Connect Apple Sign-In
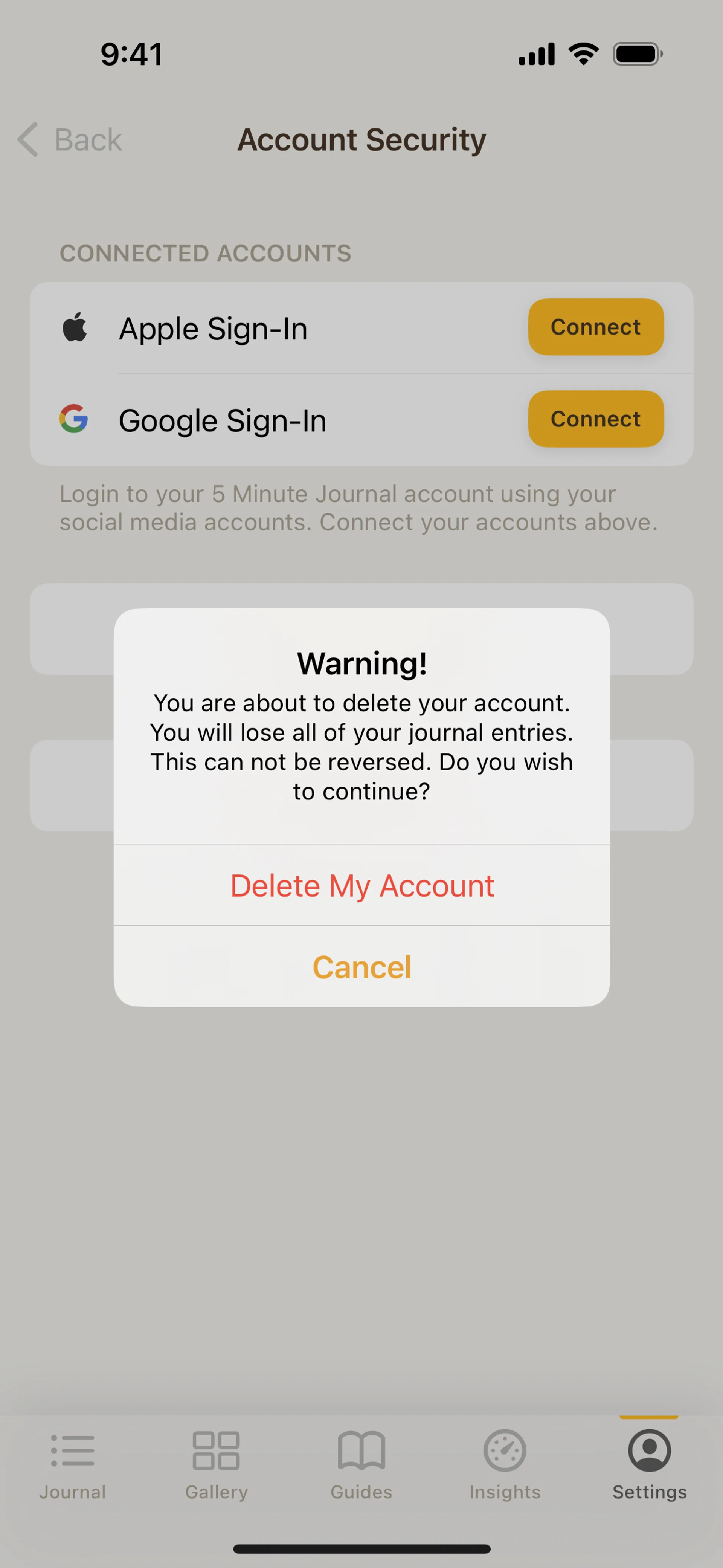 [x=595, y=327]
